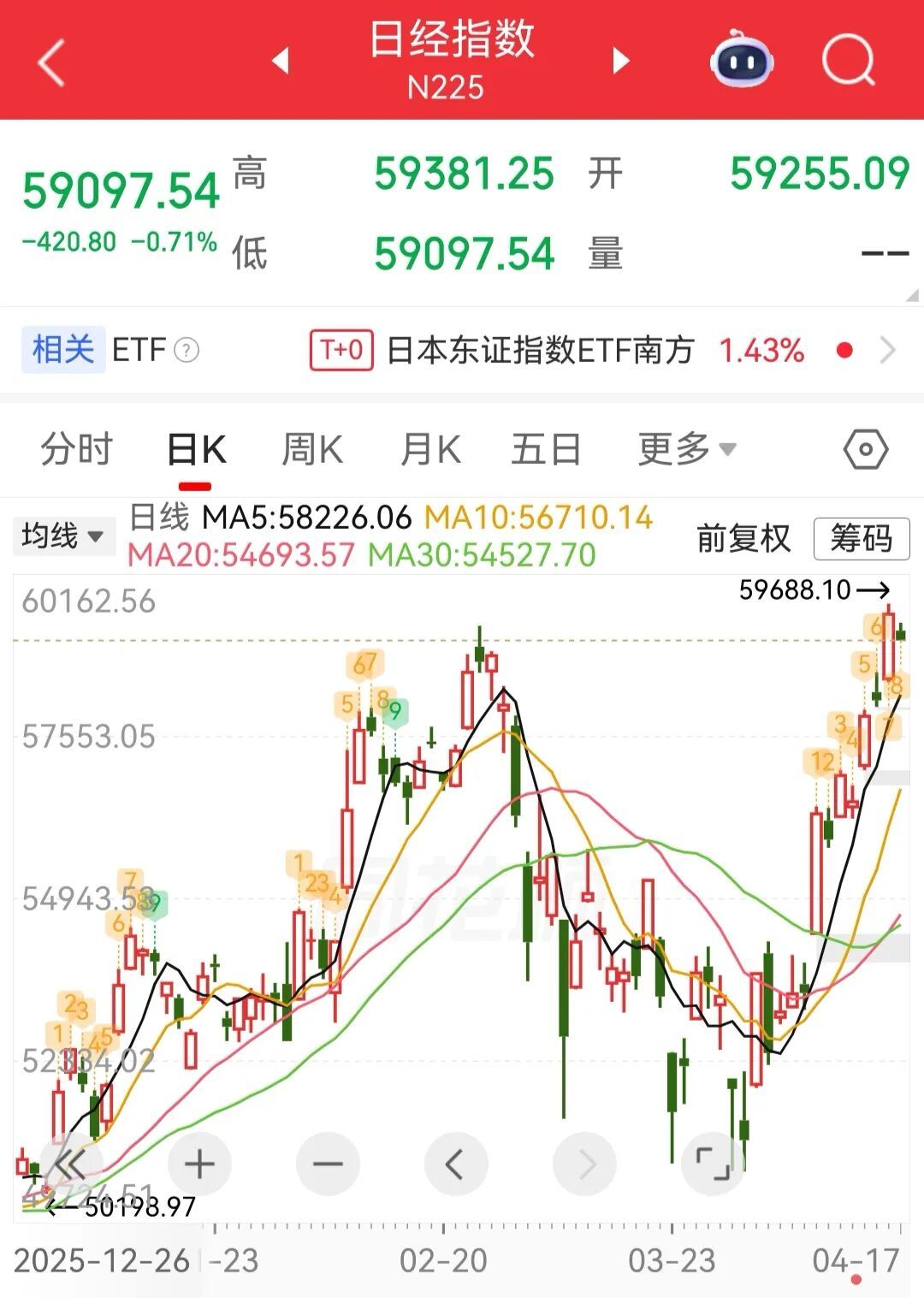Switch to the 分时 chart tab
Viewport: 924px width, 1298px height.
pyautogui.click(x=76, y=449)
